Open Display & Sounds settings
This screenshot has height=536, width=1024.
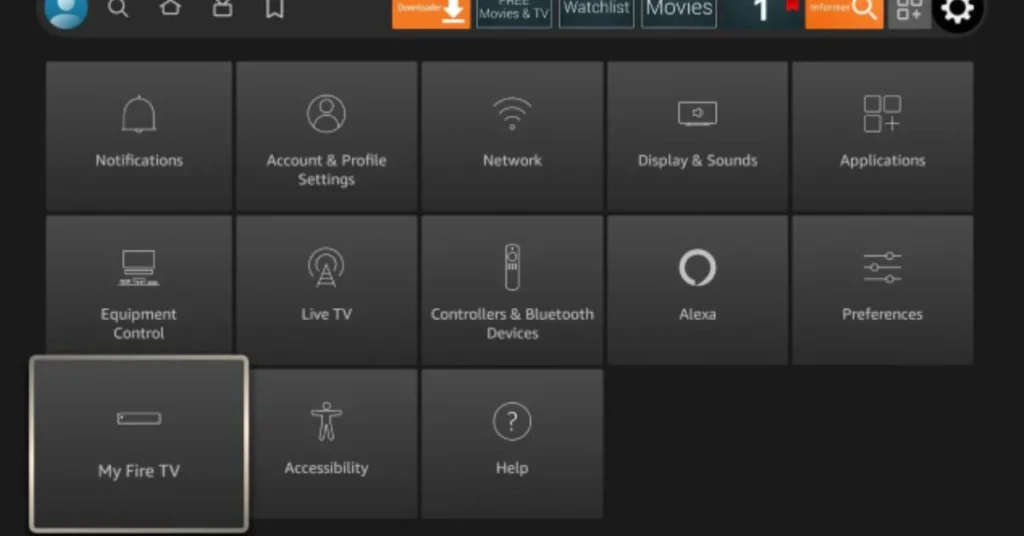(x=697, y=136)
